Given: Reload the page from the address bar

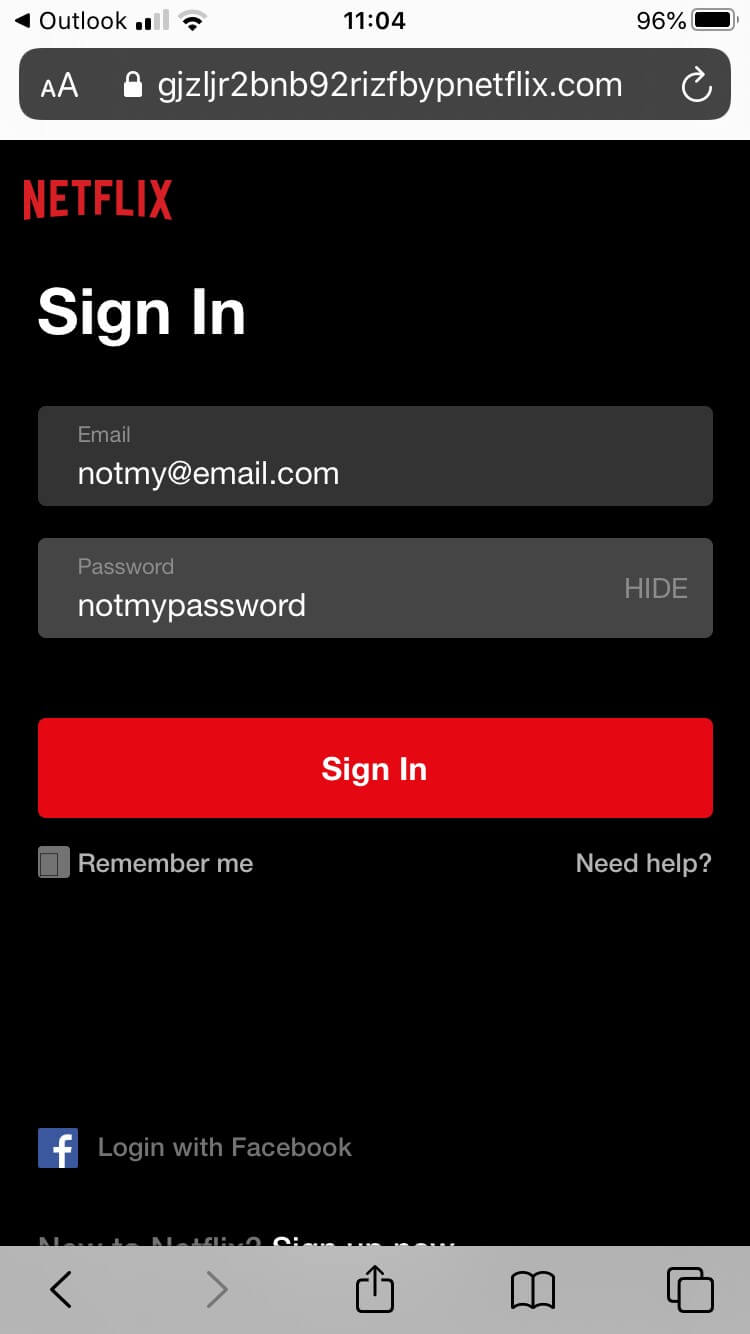Looking at the screenshot, I should [x=696, y=85].
